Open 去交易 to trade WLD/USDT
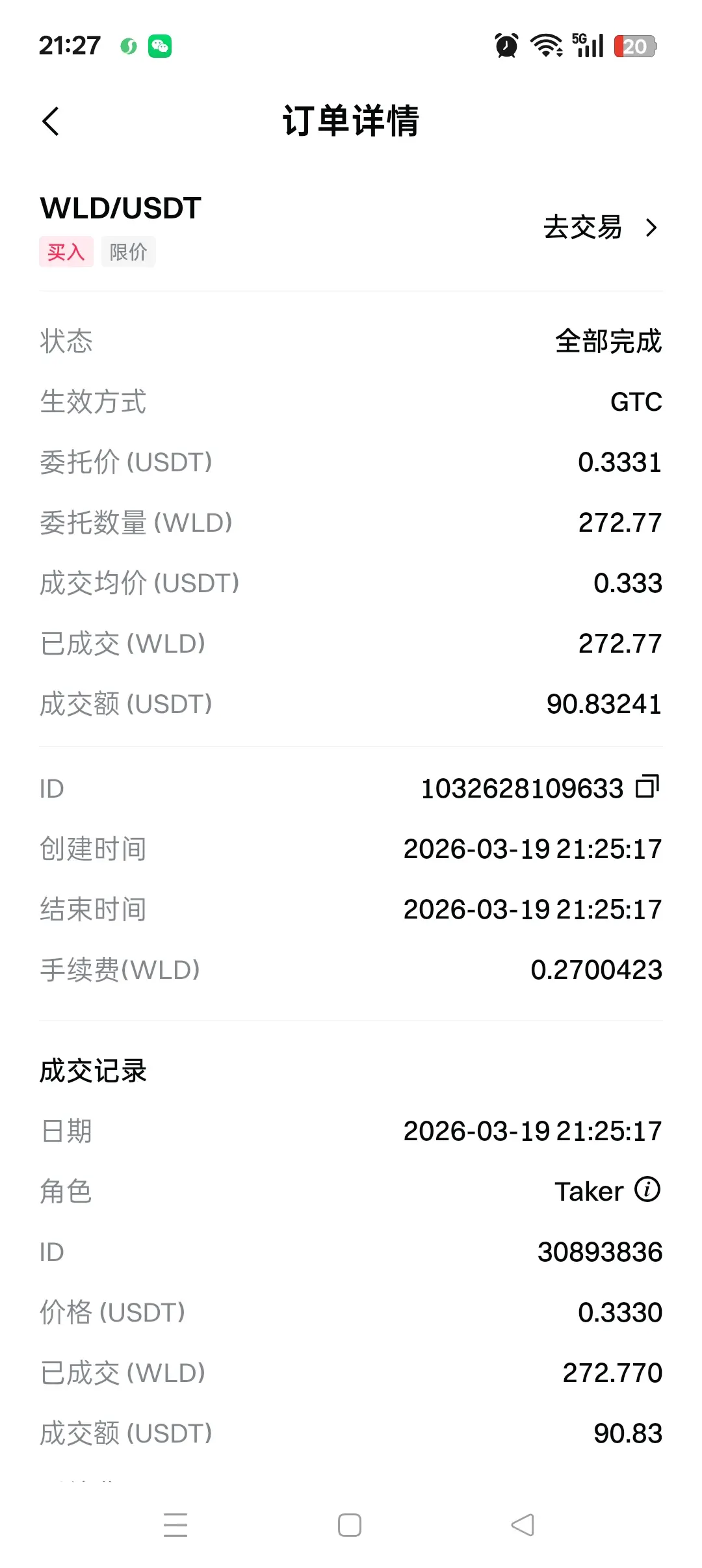Image resolution: width=702 pixels, height=1568 pixels. pos(601,228)
